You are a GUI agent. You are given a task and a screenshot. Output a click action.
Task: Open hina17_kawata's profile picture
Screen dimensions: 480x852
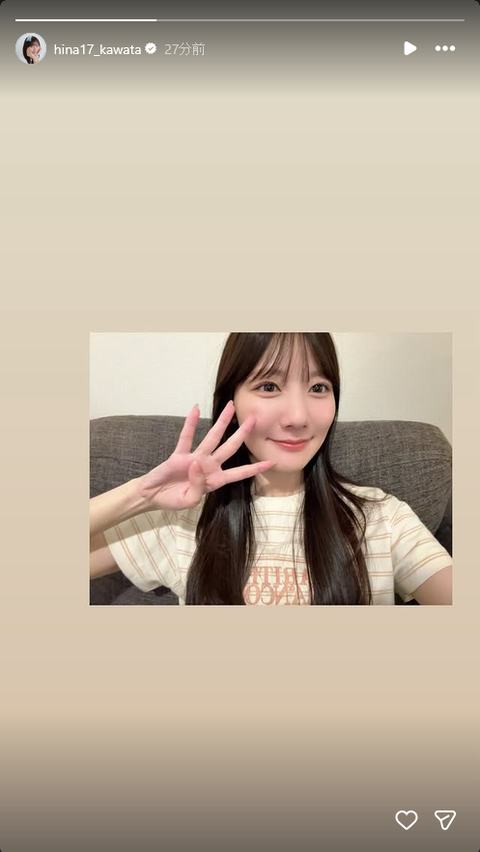(30, 49)
